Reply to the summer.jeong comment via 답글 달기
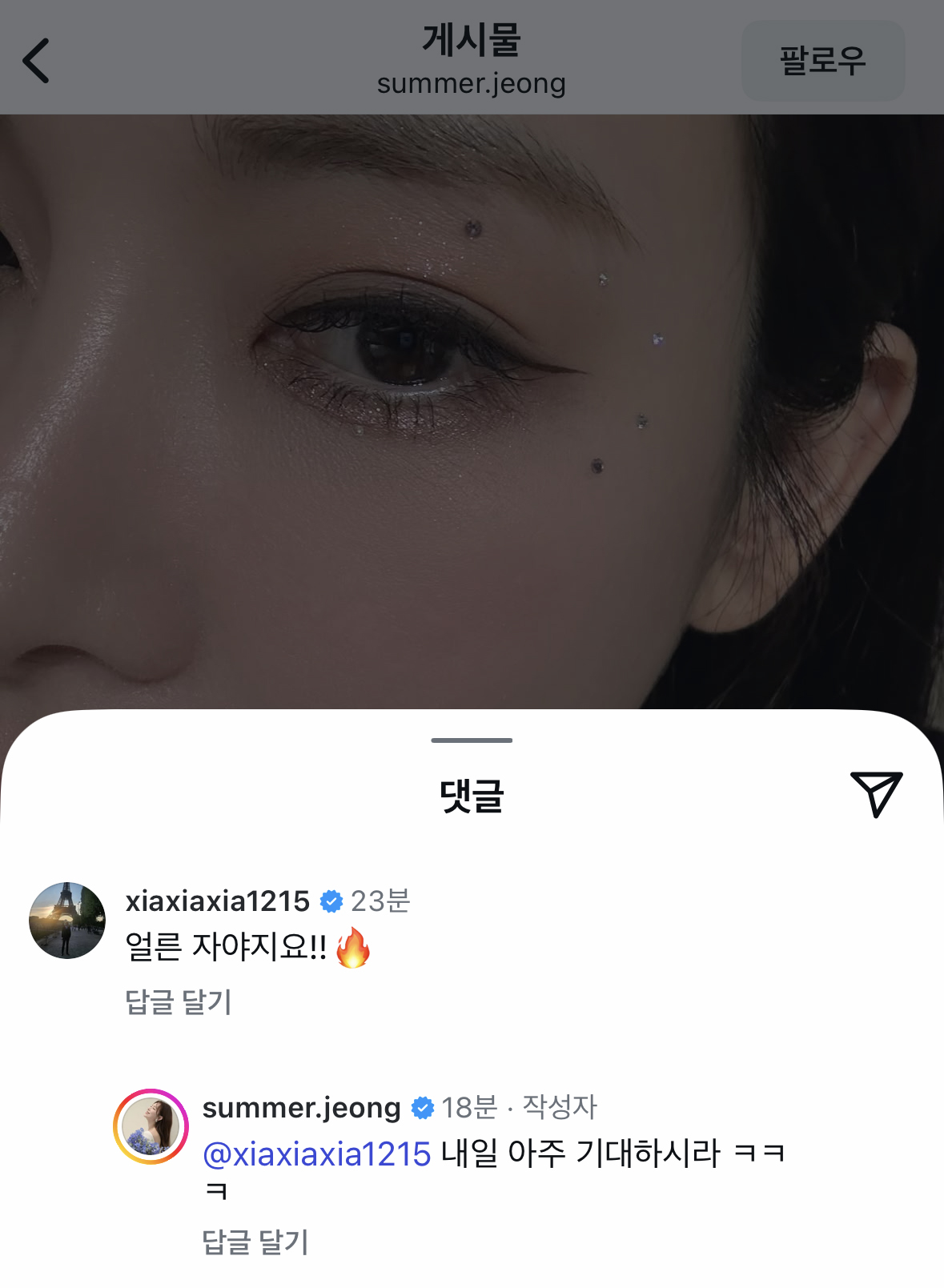 click(255, 1242)
